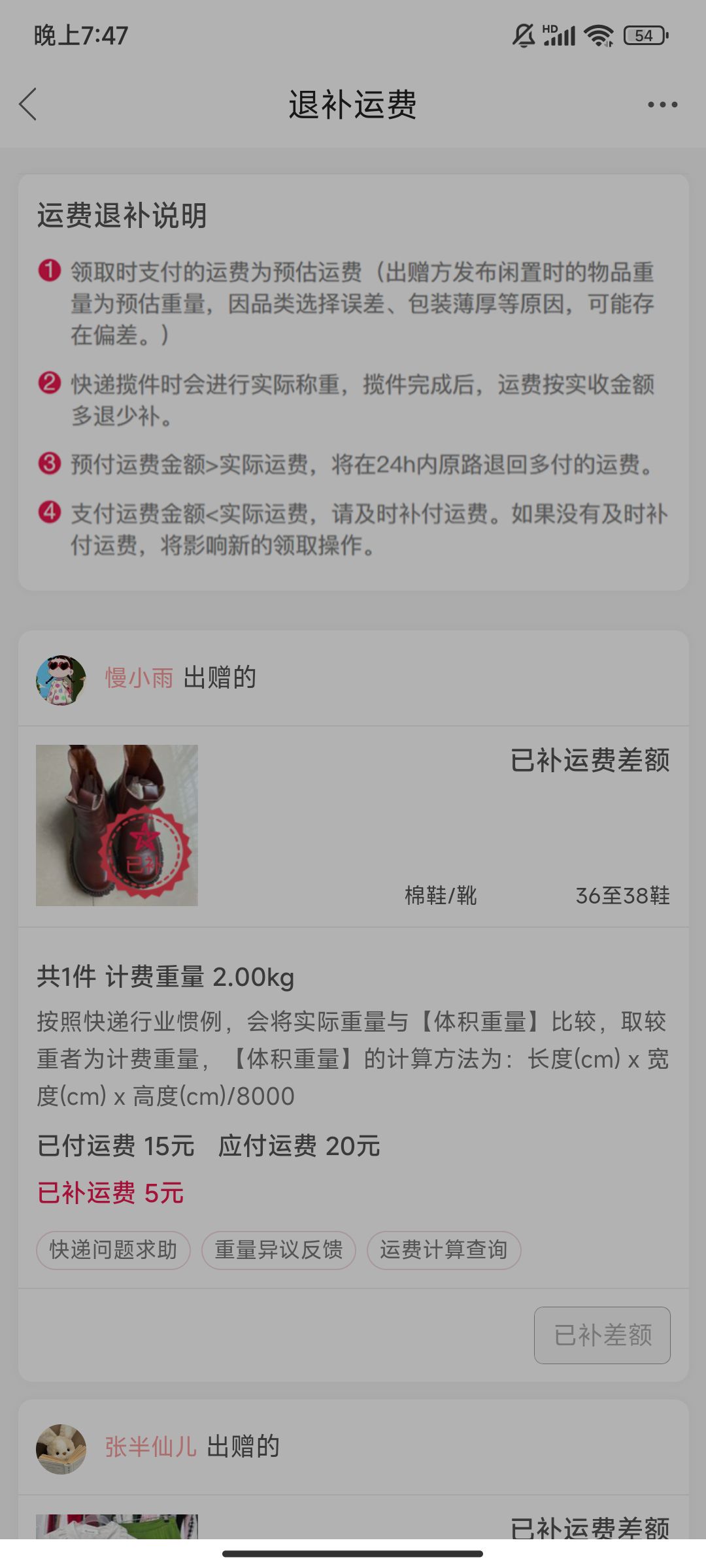This screenshot has width=706, height=1568.
Task: Tap the 快递问题求助 chip
Action: coord(113,1250)
